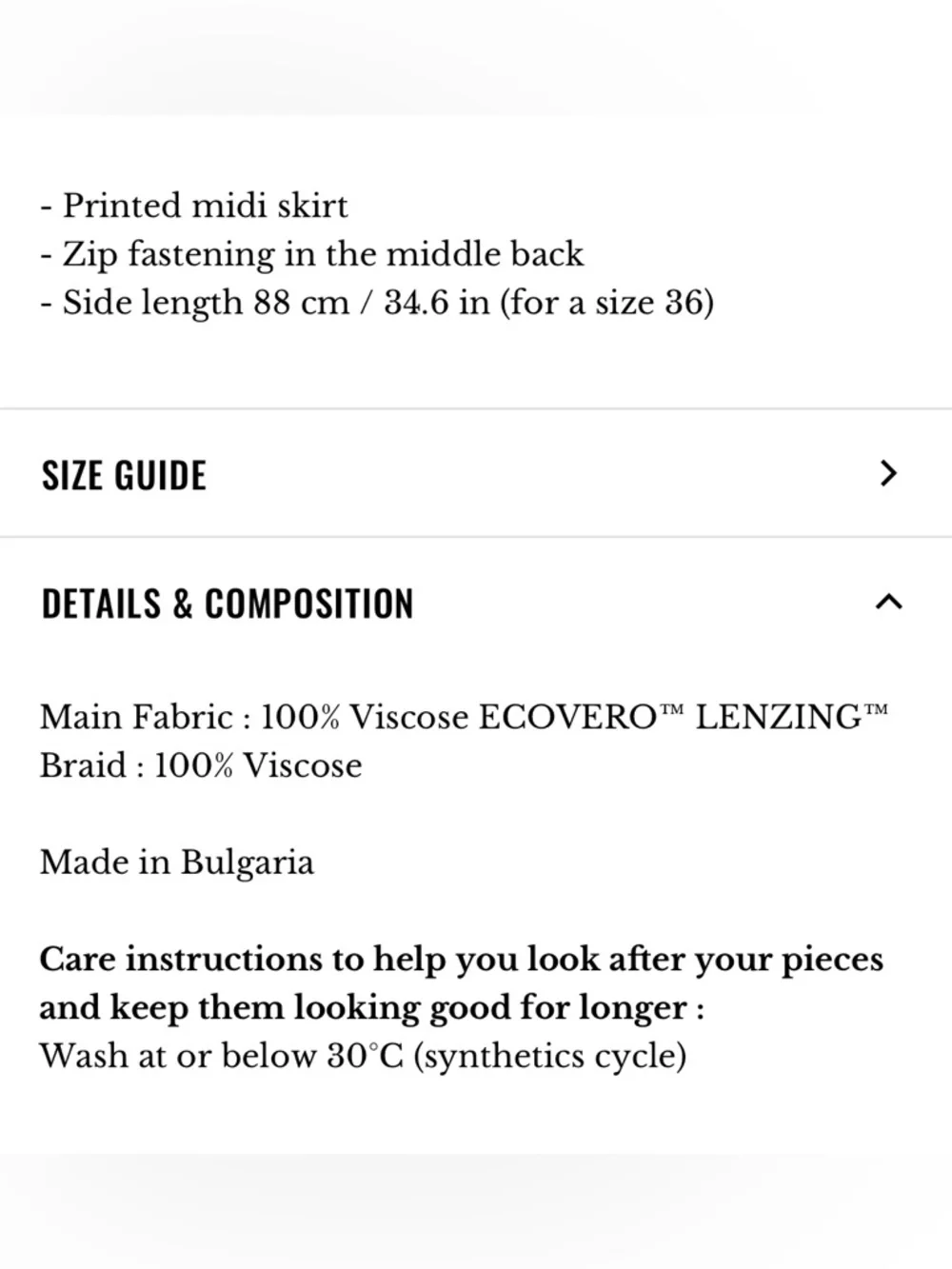Select the DETAILS & COMPOSITION heading
The width and height of the screenshot is (952, 1269).
point(227,602)
